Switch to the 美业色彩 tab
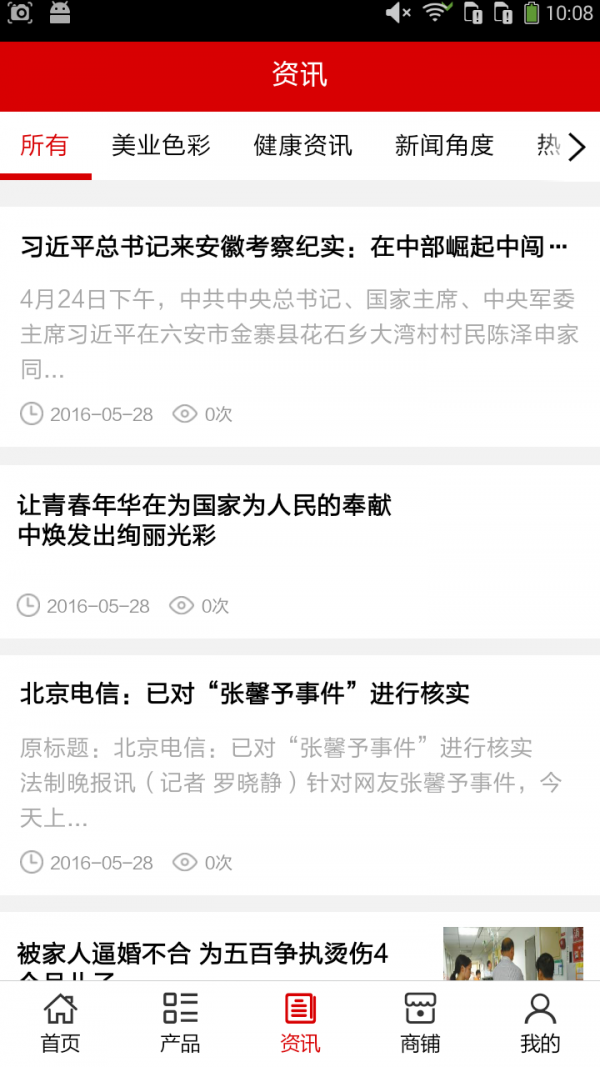The width and height of the screenshot is (600, 1067). pyautogui.click(x=161, y=146)
